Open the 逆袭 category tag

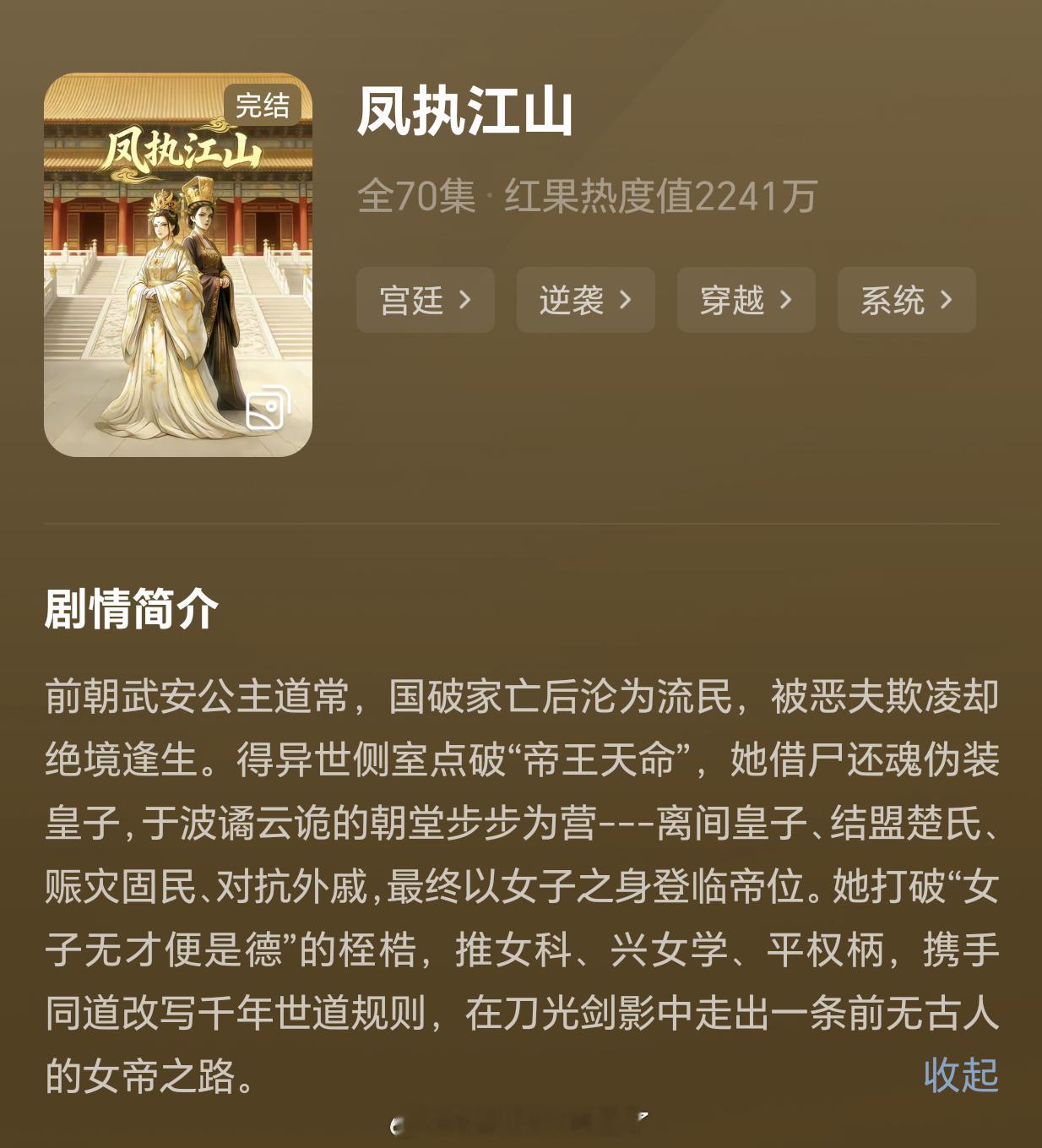pyautogui.click(x=584, y=300)
